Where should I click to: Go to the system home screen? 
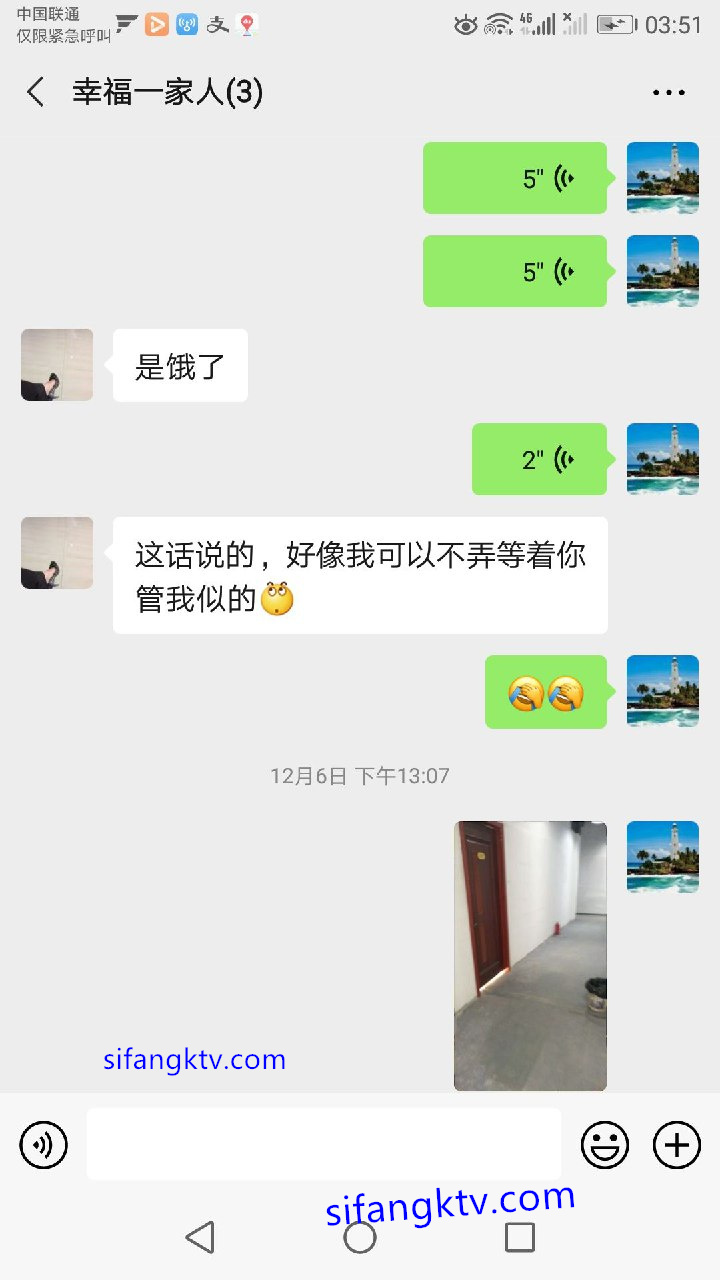tap(360, 1237)
